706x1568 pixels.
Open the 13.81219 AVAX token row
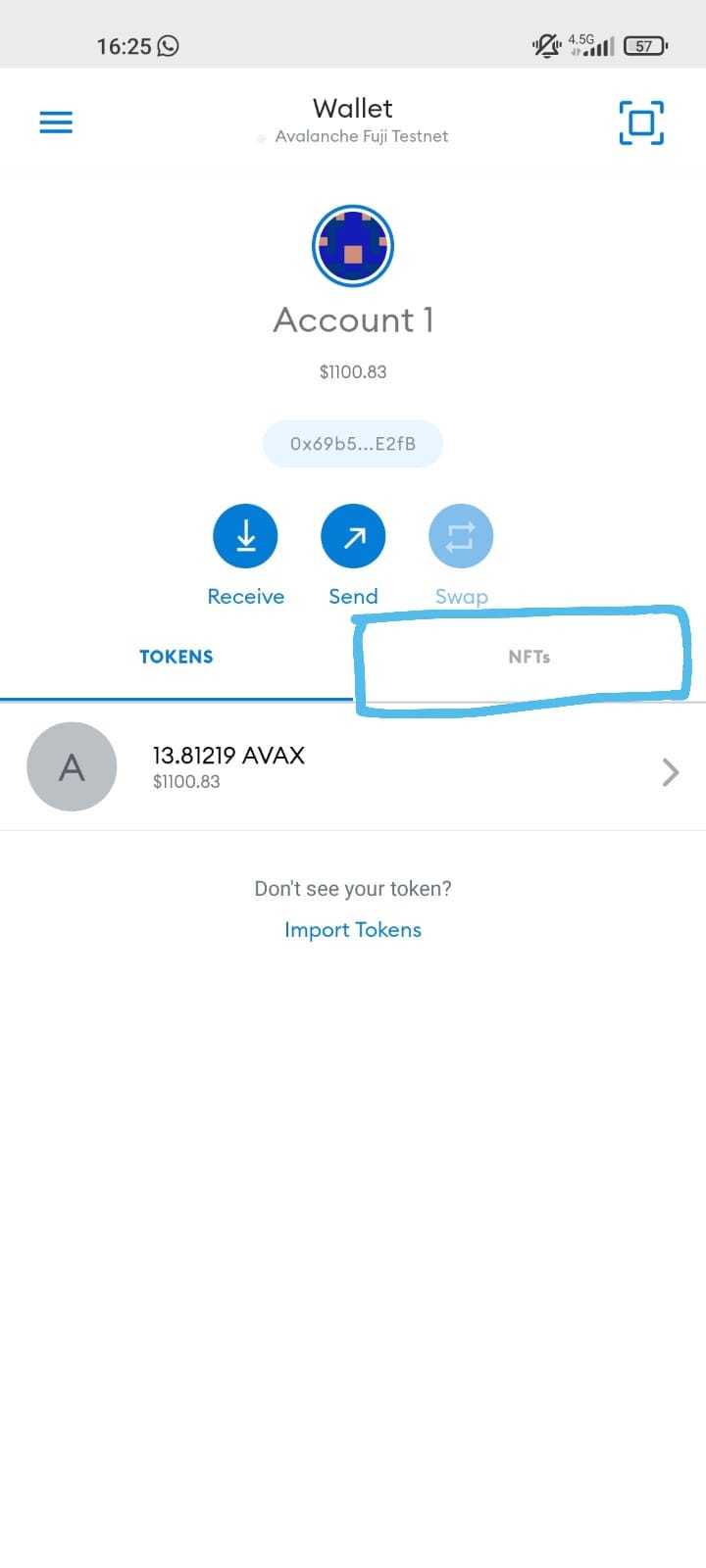[x=353, y=767]
